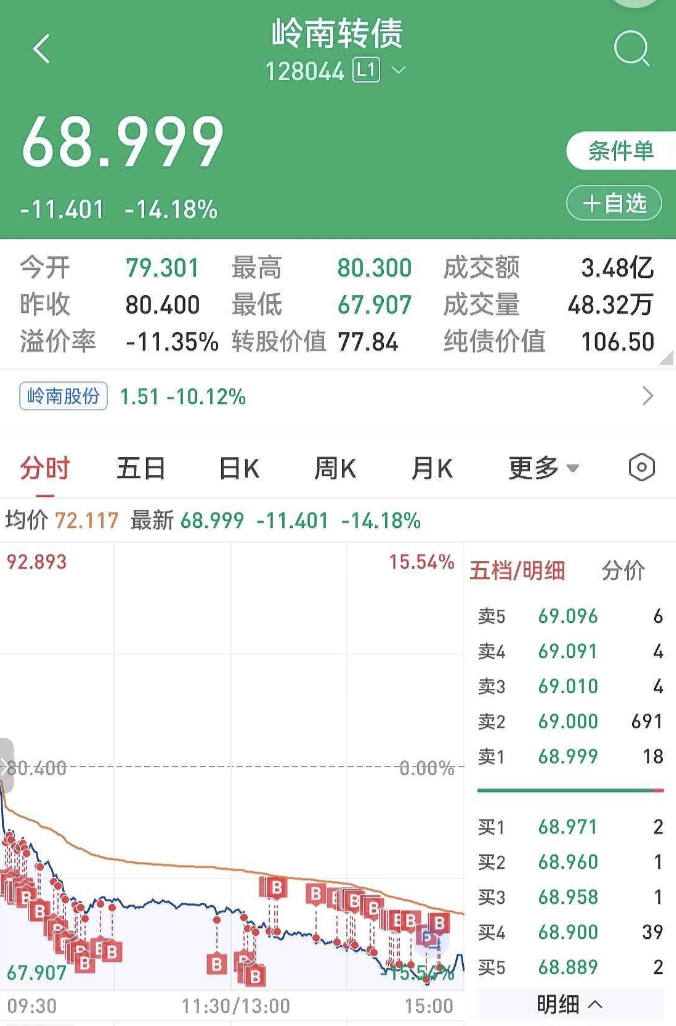The height and width of the screenshot is (1026, 676).
Task: Switch to the 分时 chart tab
Action: [x=45, y=468]
